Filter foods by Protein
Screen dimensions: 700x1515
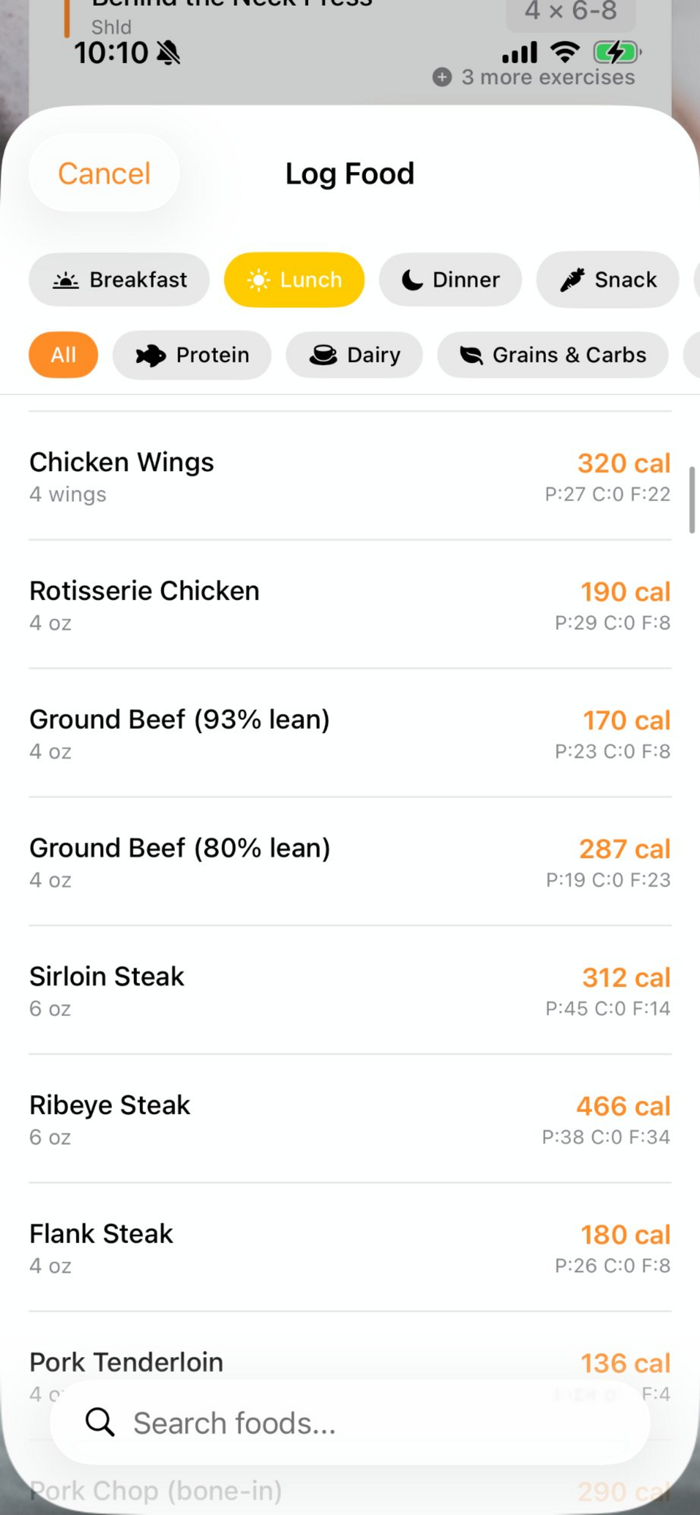192,355
